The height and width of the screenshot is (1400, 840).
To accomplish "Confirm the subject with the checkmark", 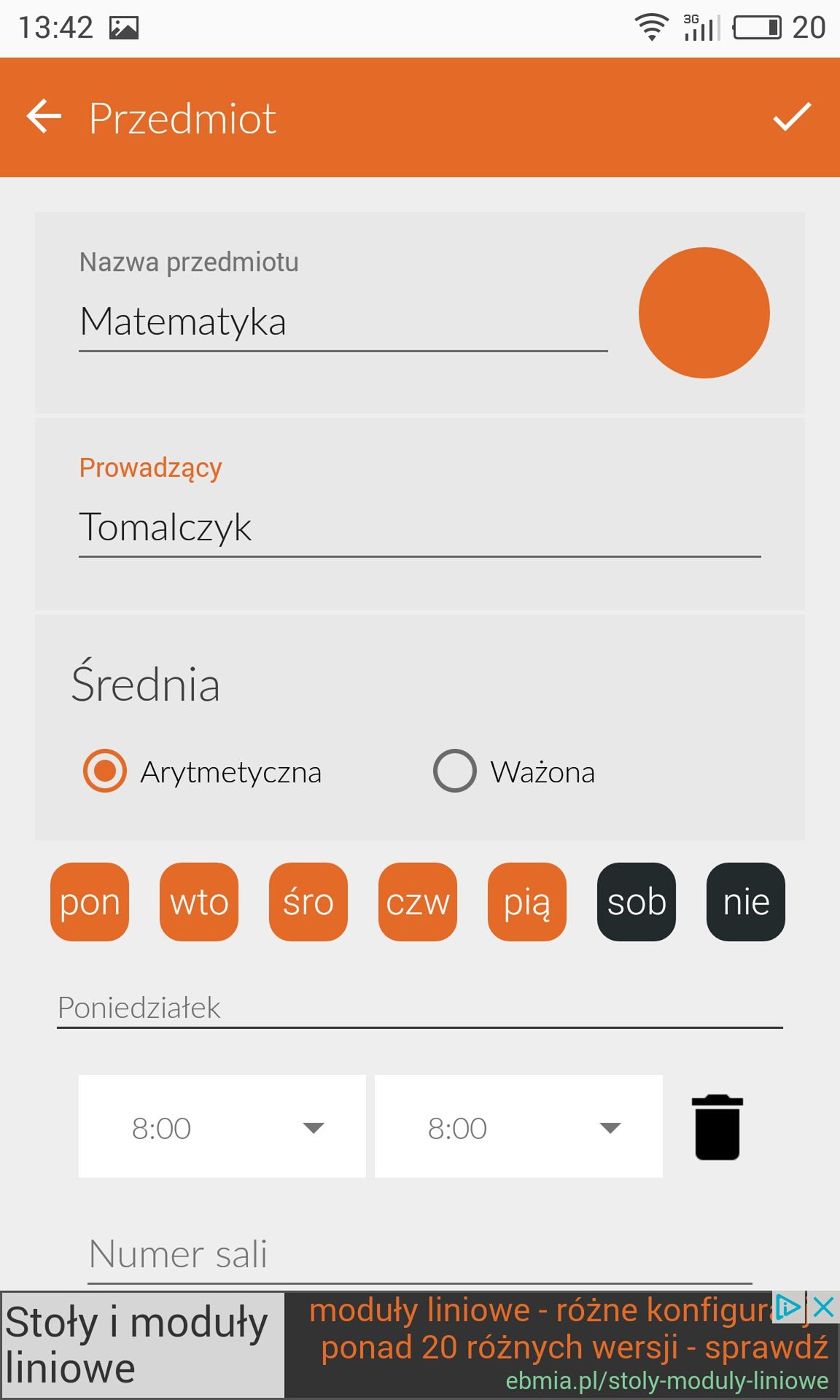I will point(792,117).
